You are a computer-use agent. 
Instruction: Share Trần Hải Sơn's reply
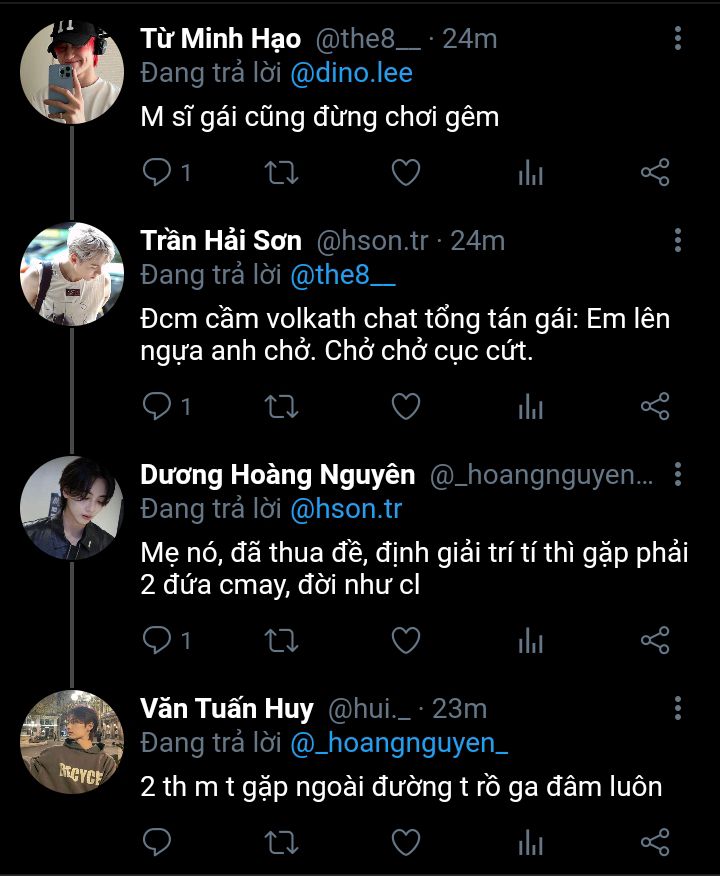654,406
